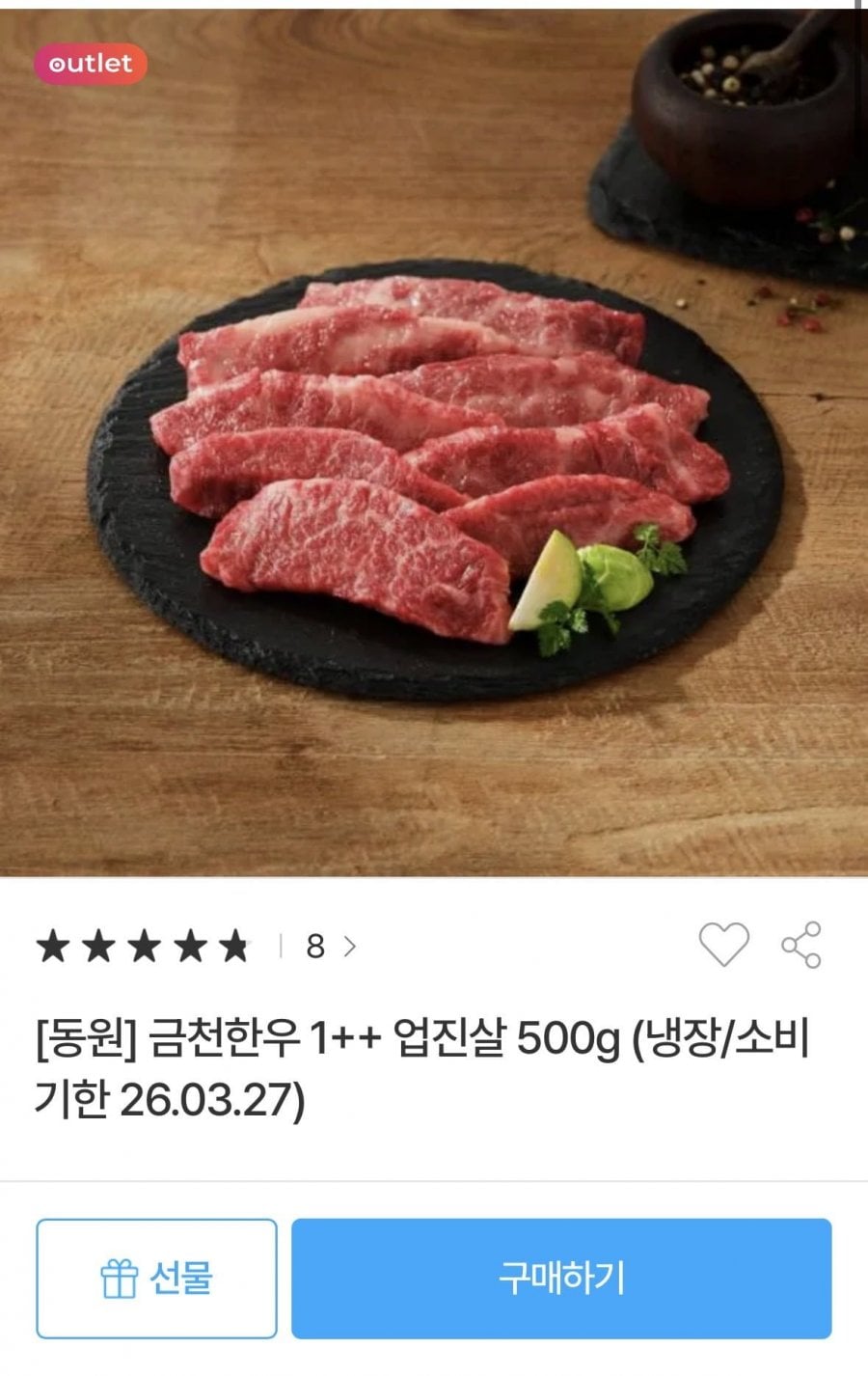This screenshot has height=1376, width=868.
Task: Tap the 선물 gift button
Action: tap(156, 1278)
